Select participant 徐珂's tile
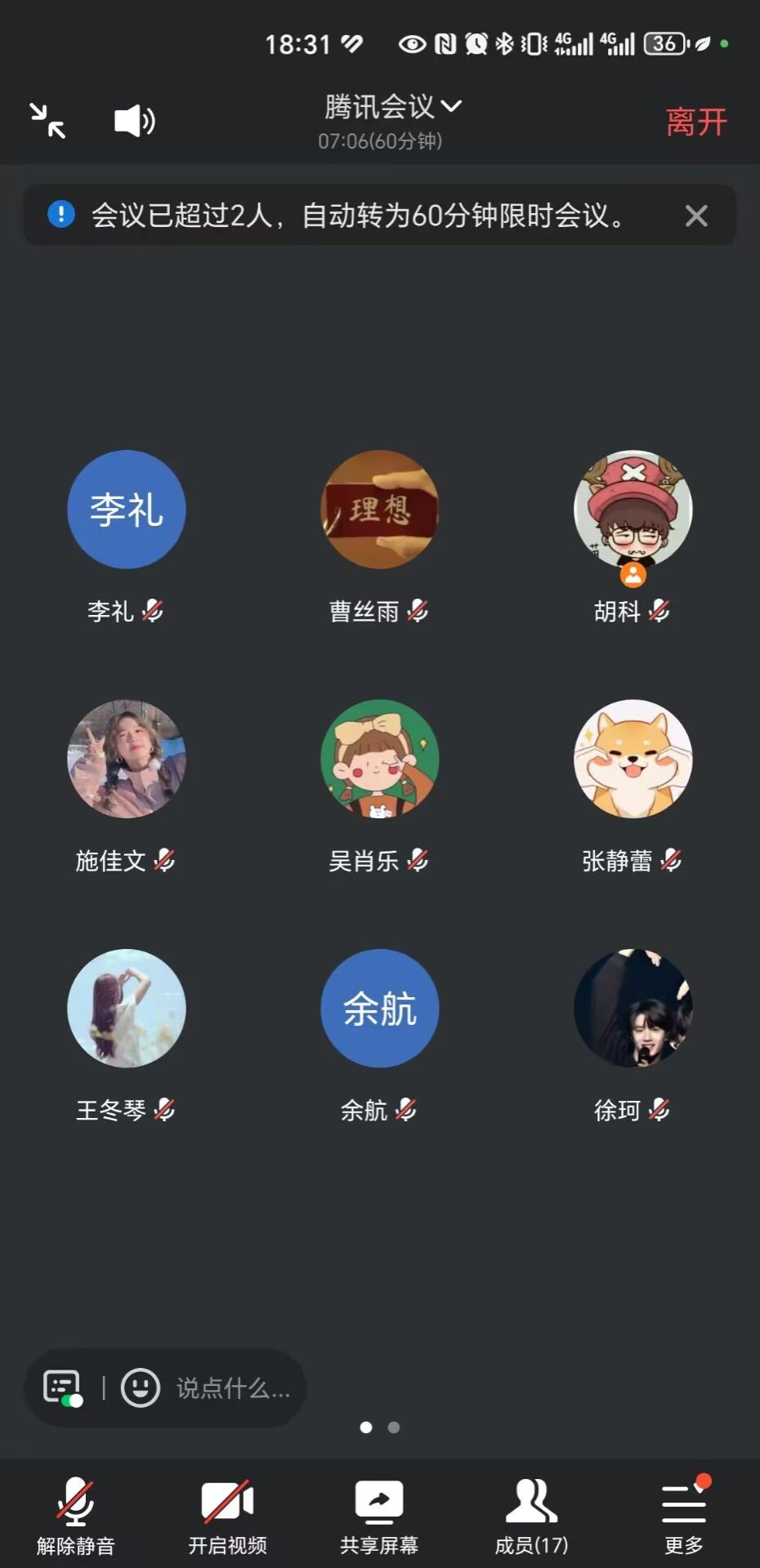The width and height of the screenshot is (760, 1568). 633,1008
